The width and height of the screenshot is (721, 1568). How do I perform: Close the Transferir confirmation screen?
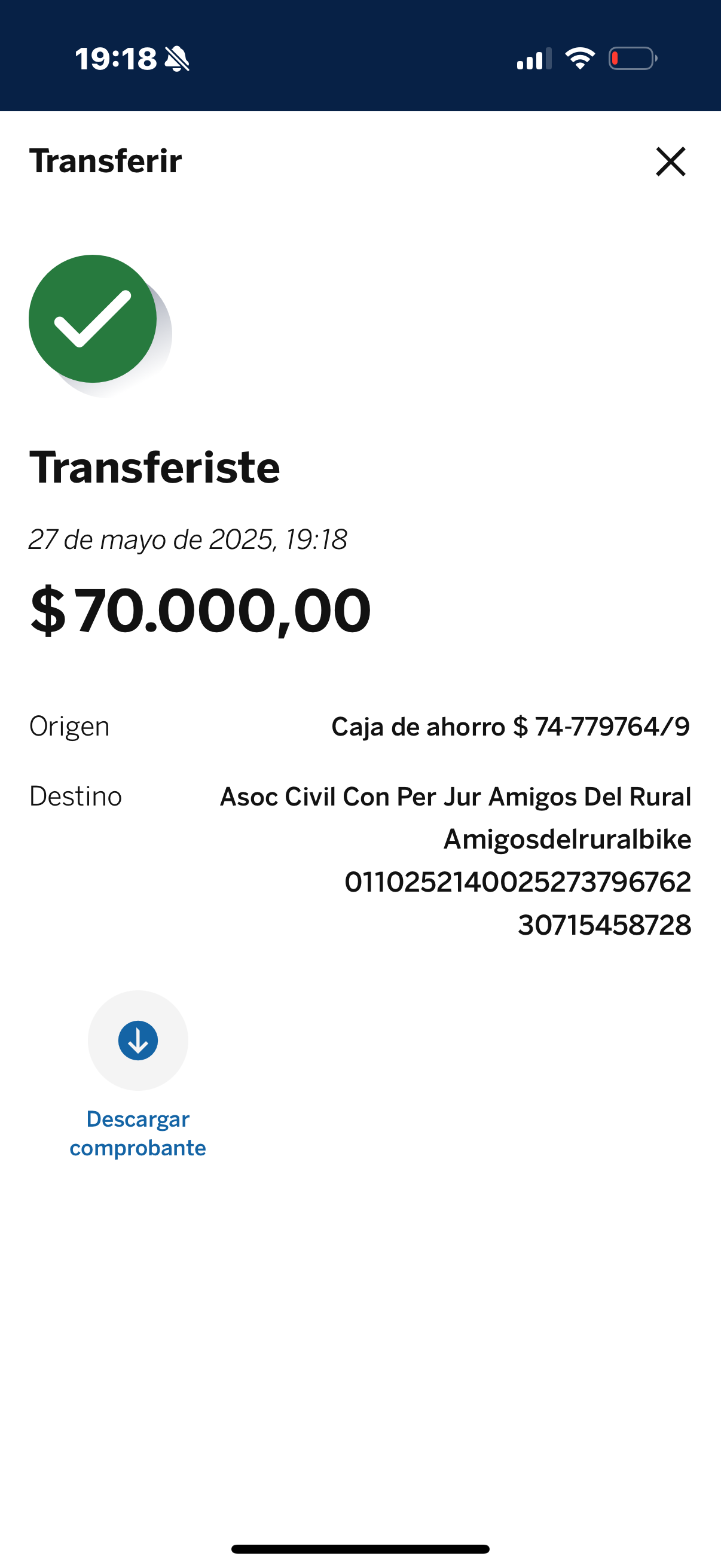[671, 161]
